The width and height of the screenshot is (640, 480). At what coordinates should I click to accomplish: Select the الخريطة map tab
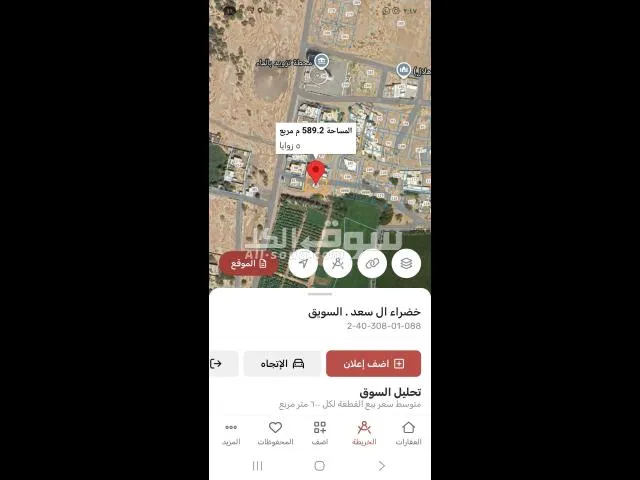point(364,433)
